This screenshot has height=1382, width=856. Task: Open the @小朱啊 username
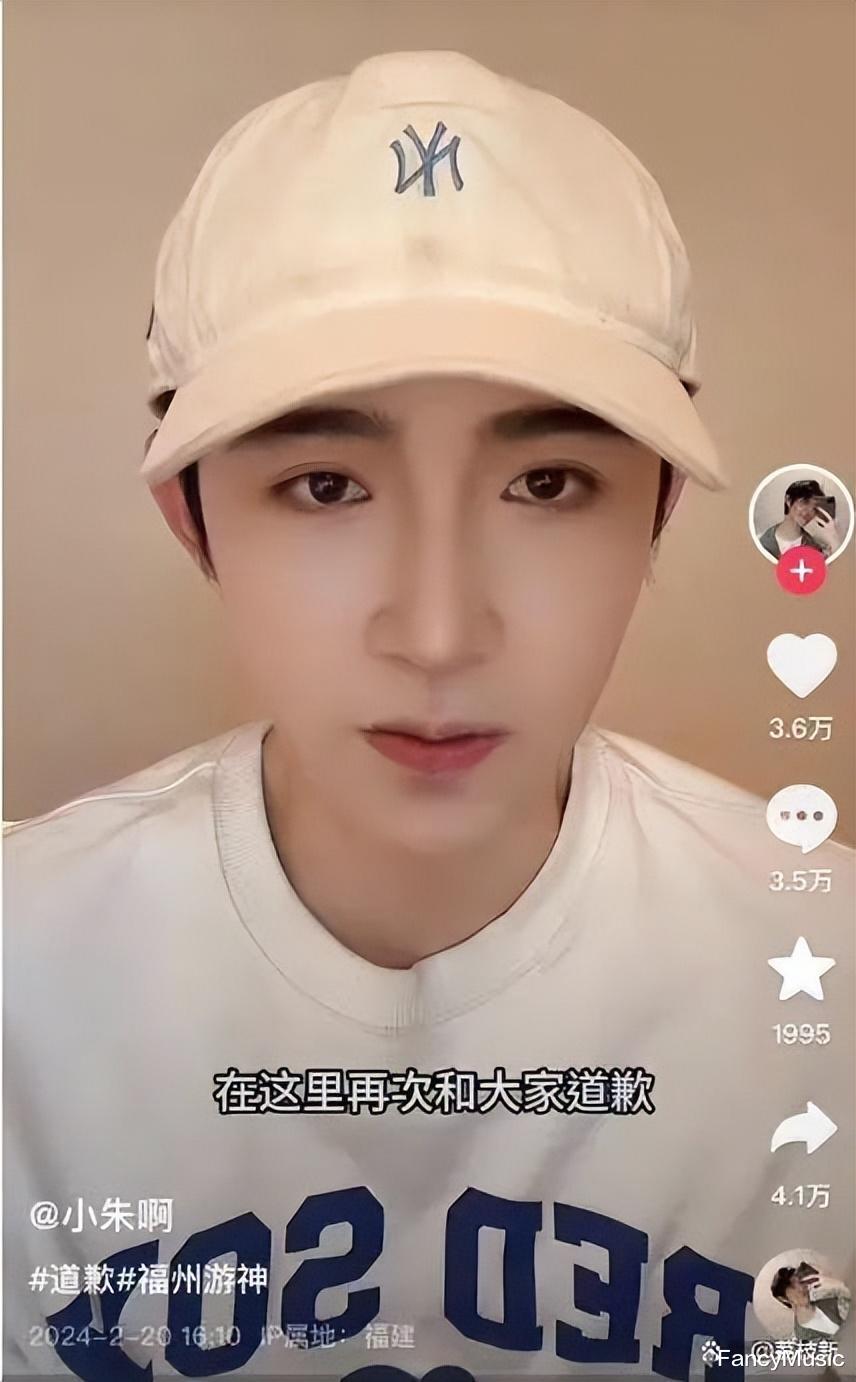pyautogui.click(x=101, y=1216)
